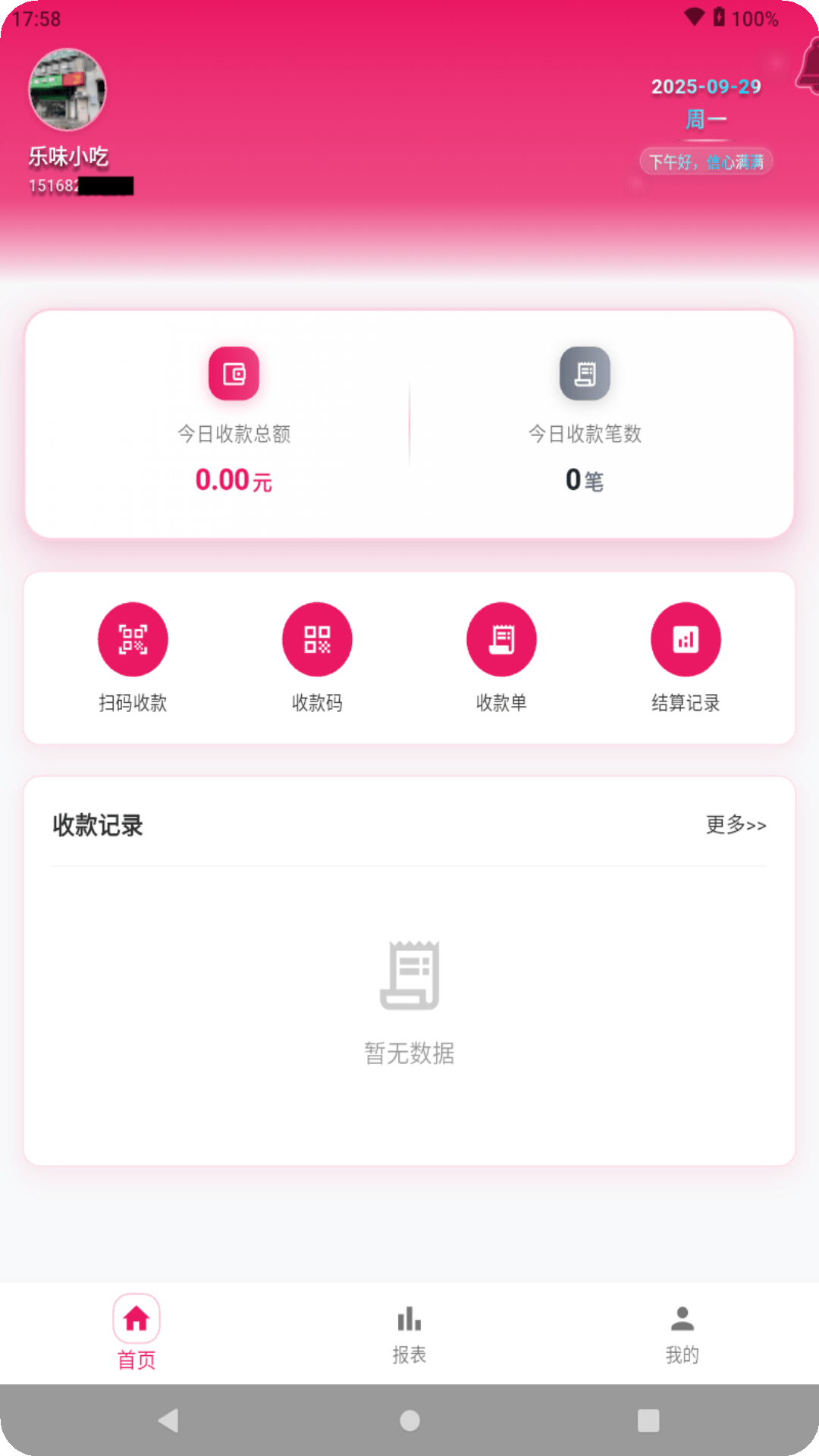Open 更多>> payment records link
The width and height of the screenshot is (819, 1456).
[735, 826]
